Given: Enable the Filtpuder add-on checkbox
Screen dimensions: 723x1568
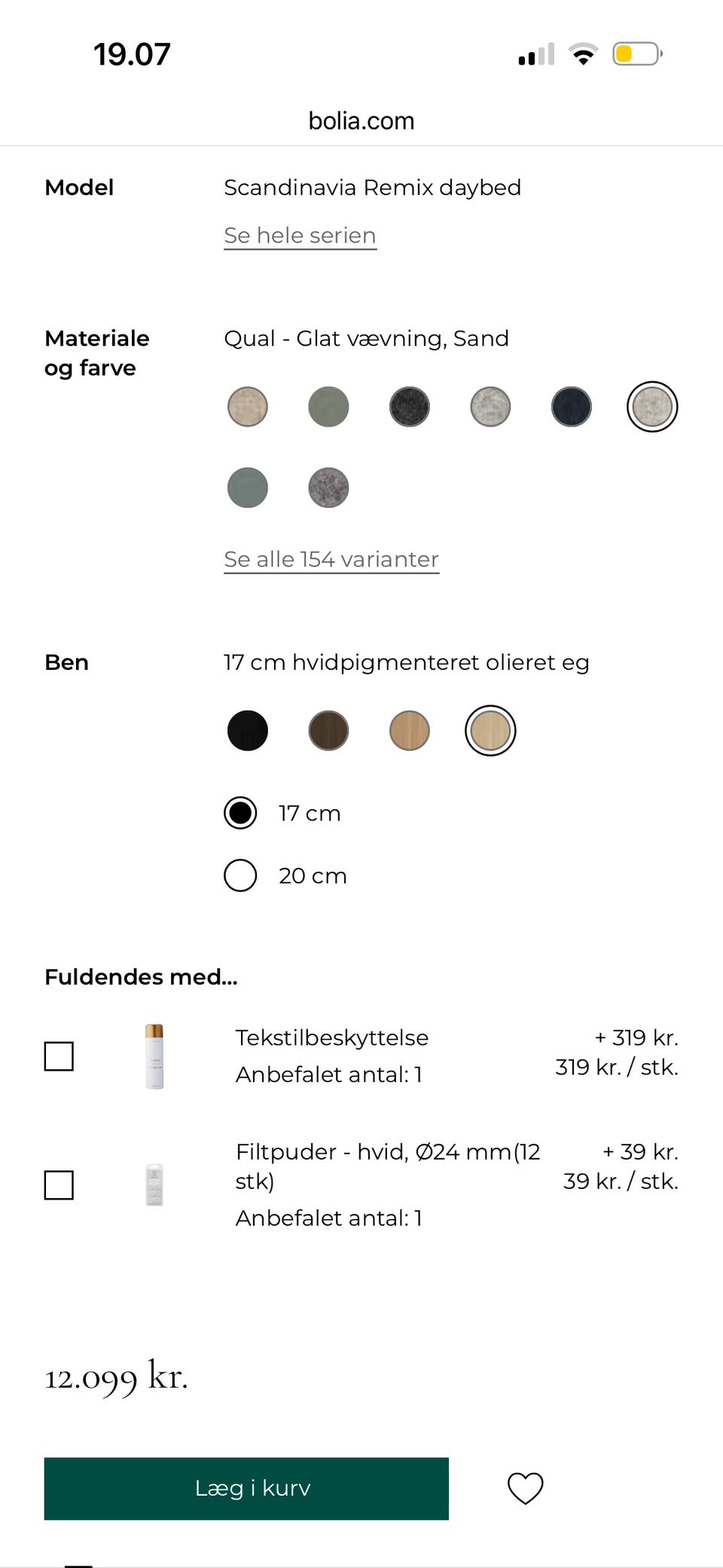Looking at the screenshot, I should pos(59,1185).
